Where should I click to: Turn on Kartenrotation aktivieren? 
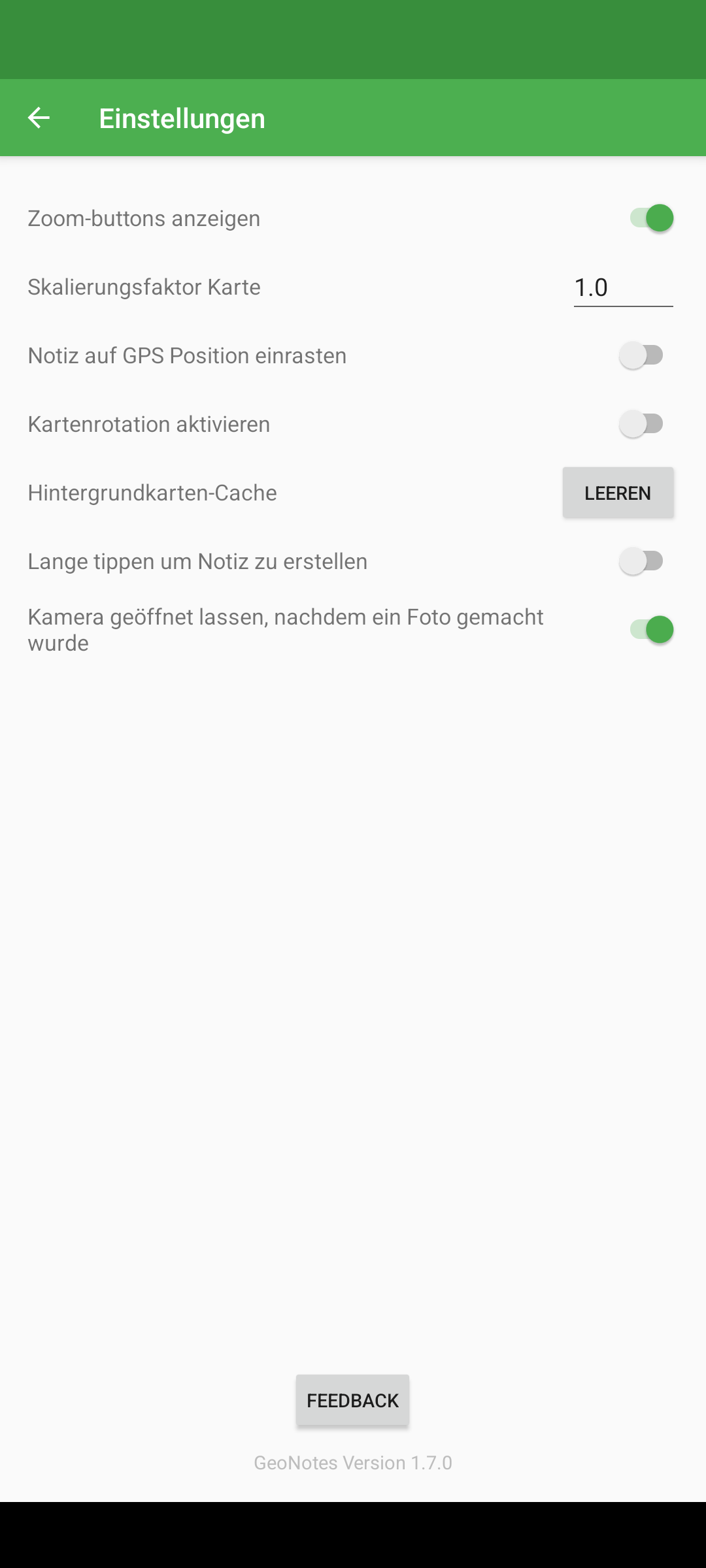642,424
